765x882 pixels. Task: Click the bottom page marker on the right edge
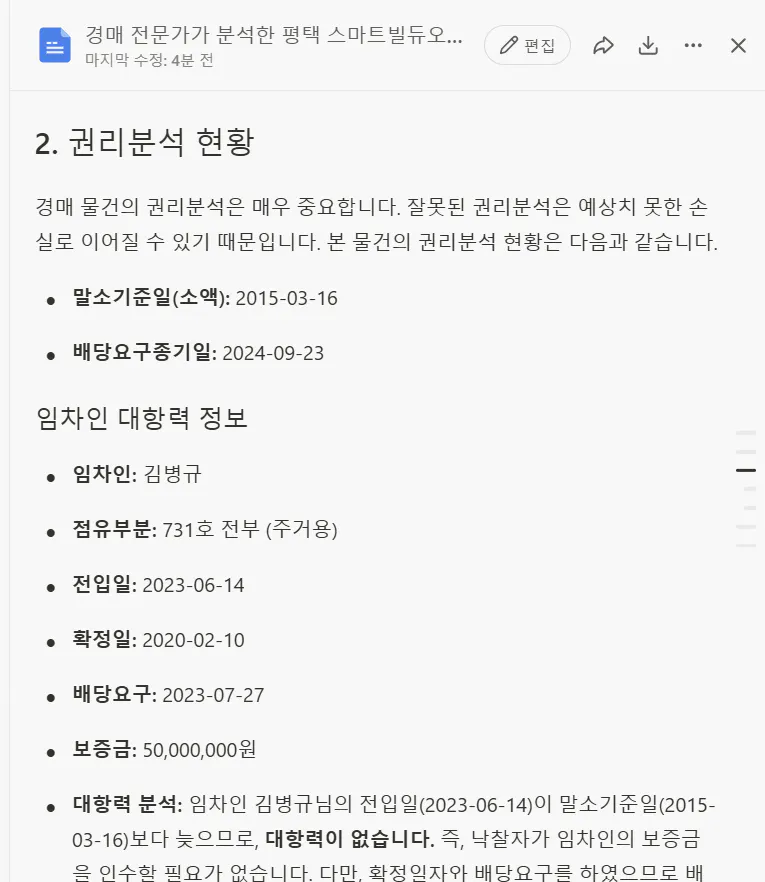coord(746,545)
